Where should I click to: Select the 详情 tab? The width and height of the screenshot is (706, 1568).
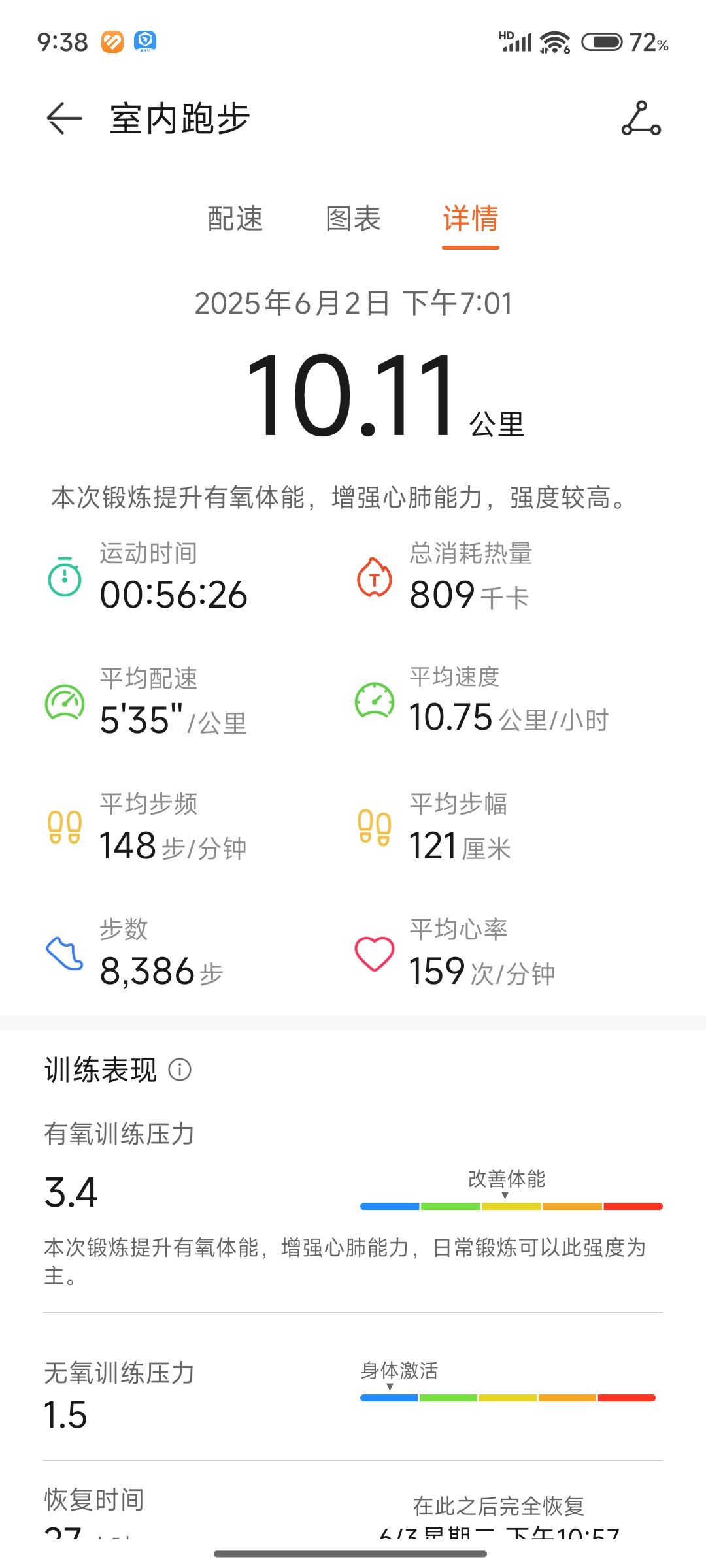[x=471, y=218]
